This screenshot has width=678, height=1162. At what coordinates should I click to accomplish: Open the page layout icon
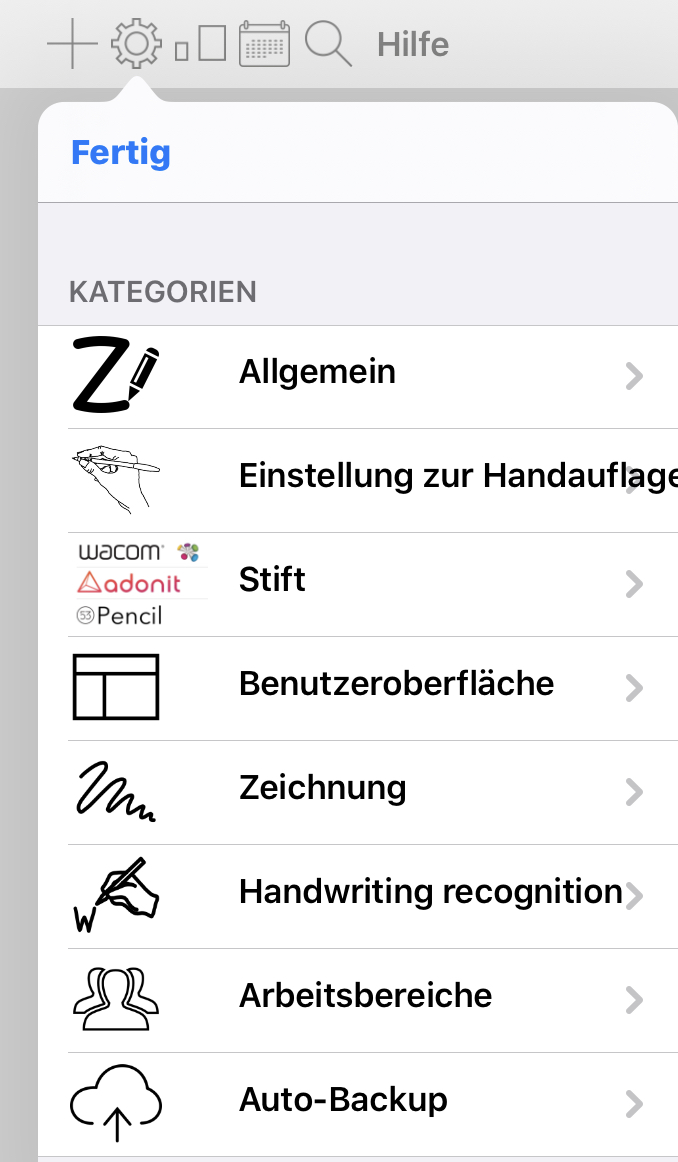pos(201,44)
